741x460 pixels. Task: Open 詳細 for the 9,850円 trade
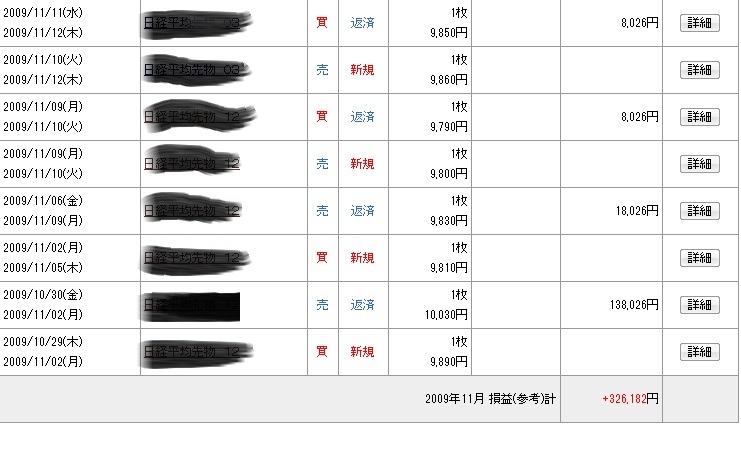pos(700,23)
